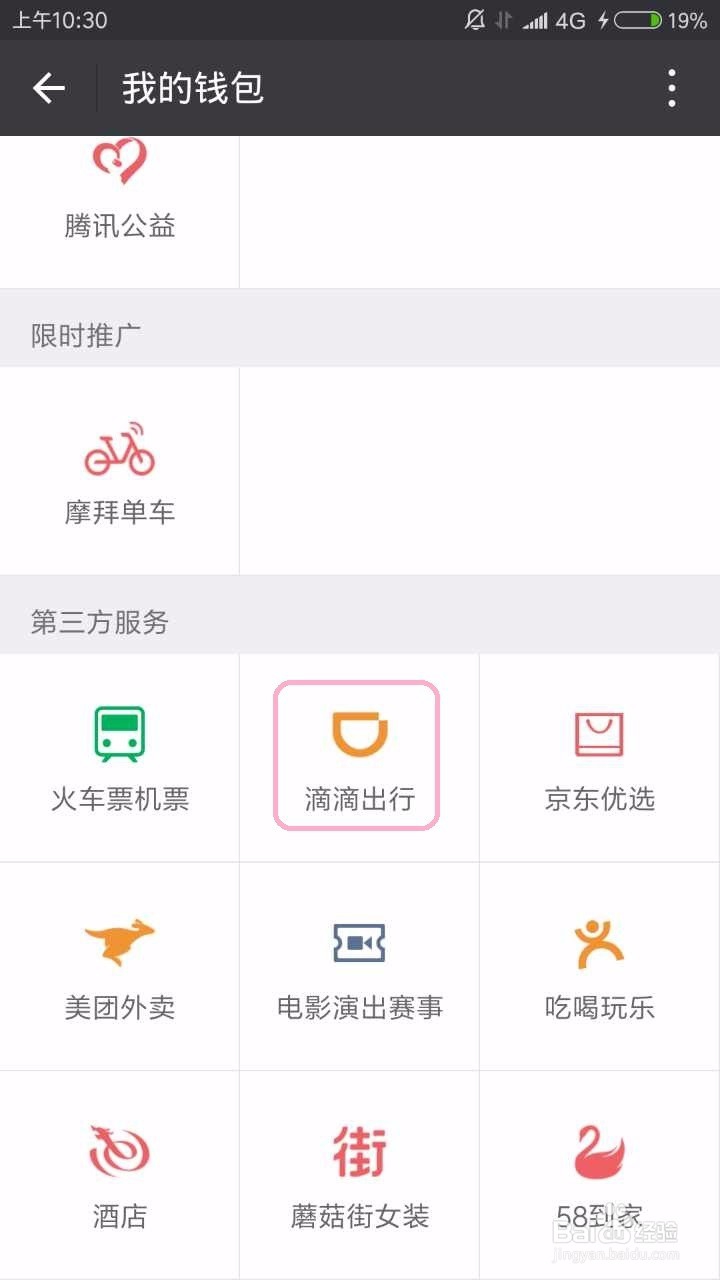Open 京东优选 shopping service
Image resolution: width=720 pixels, height=1280 pixels.
click(x=597, y=755)
